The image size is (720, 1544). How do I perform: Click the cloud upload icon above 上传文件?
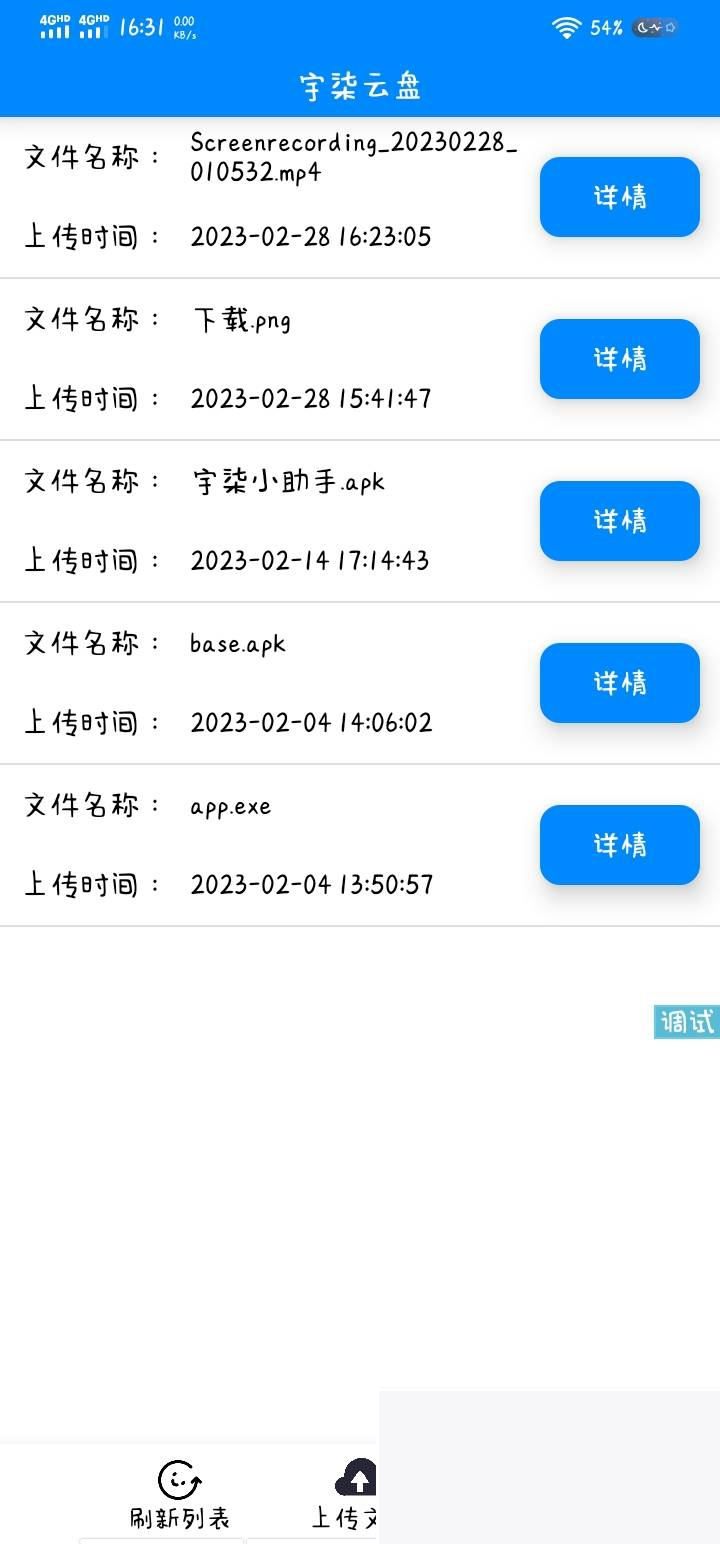pyautogui.click(x=356, y=1479)
